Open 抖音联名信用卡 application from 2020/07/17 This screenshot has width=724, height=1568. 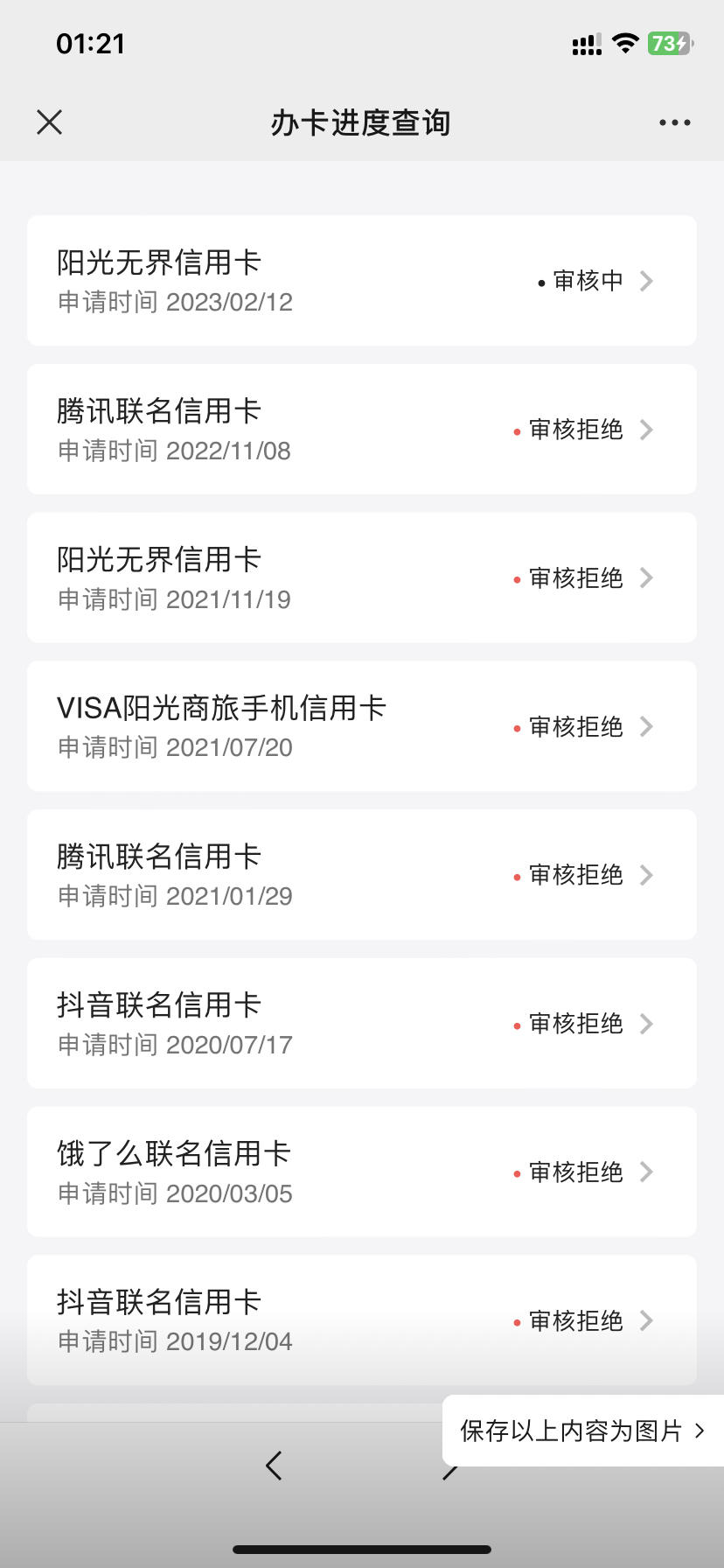362,1024
